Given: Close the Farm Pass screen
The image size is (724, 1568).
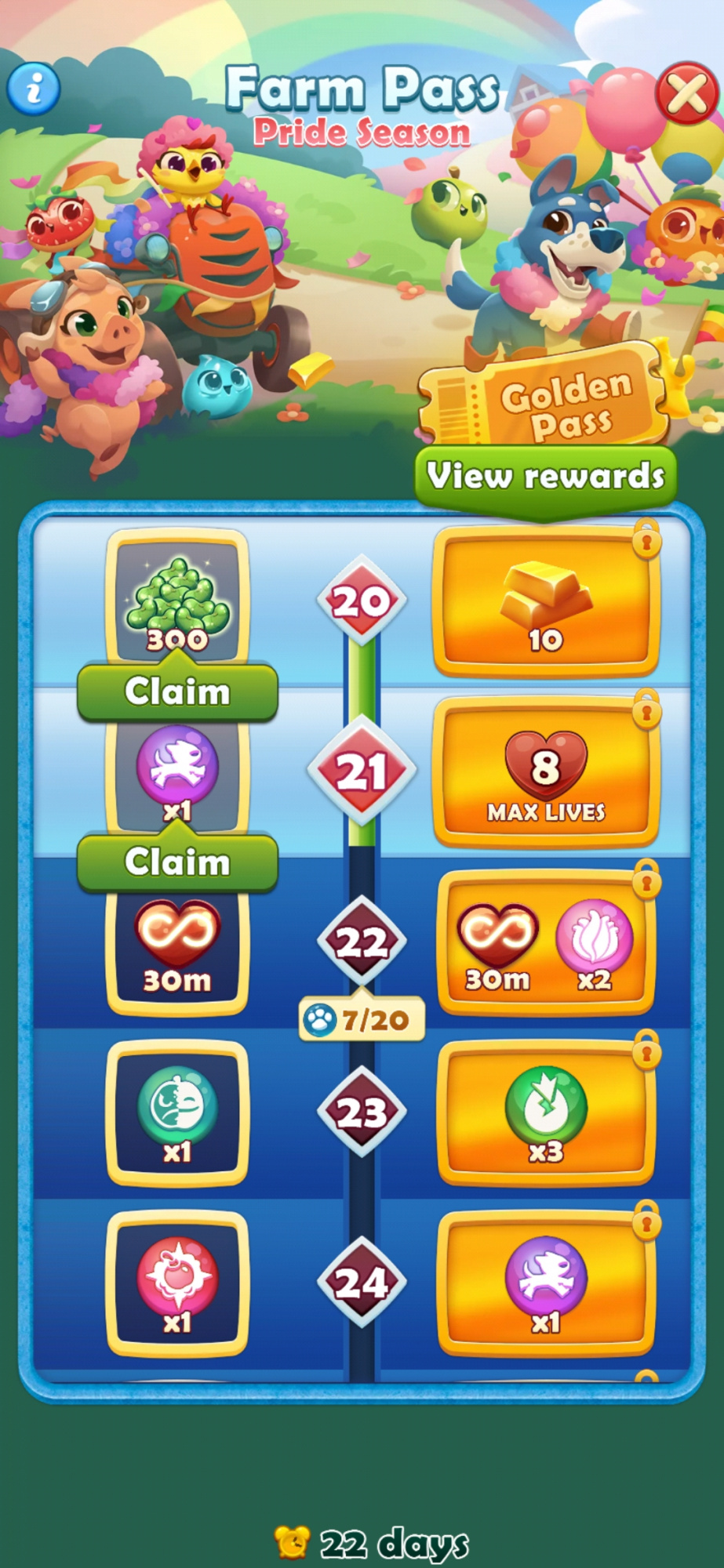Looking at the screenshot, I should pyautogui.click(x=687, y=93).
